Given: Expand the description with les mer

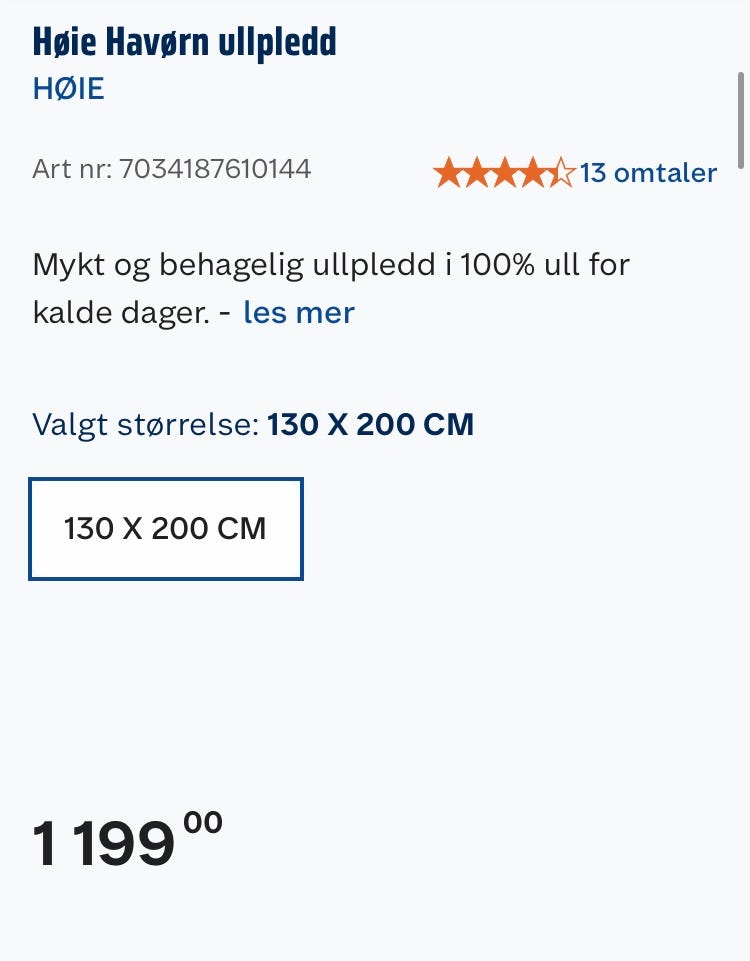Looking at the screenshot, I should (298, 312).
